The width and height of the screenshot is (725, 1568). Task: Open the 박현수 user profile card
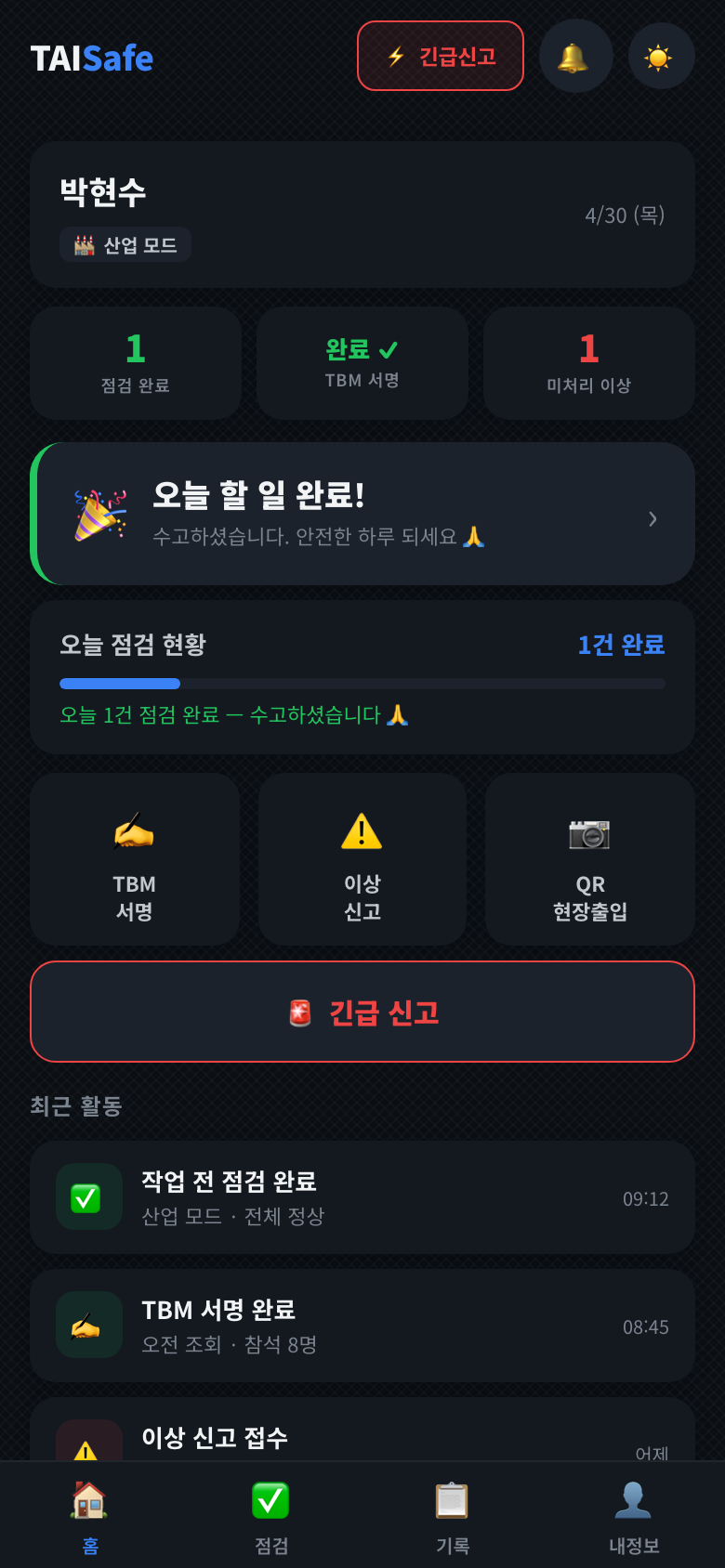tap(362, 213)
